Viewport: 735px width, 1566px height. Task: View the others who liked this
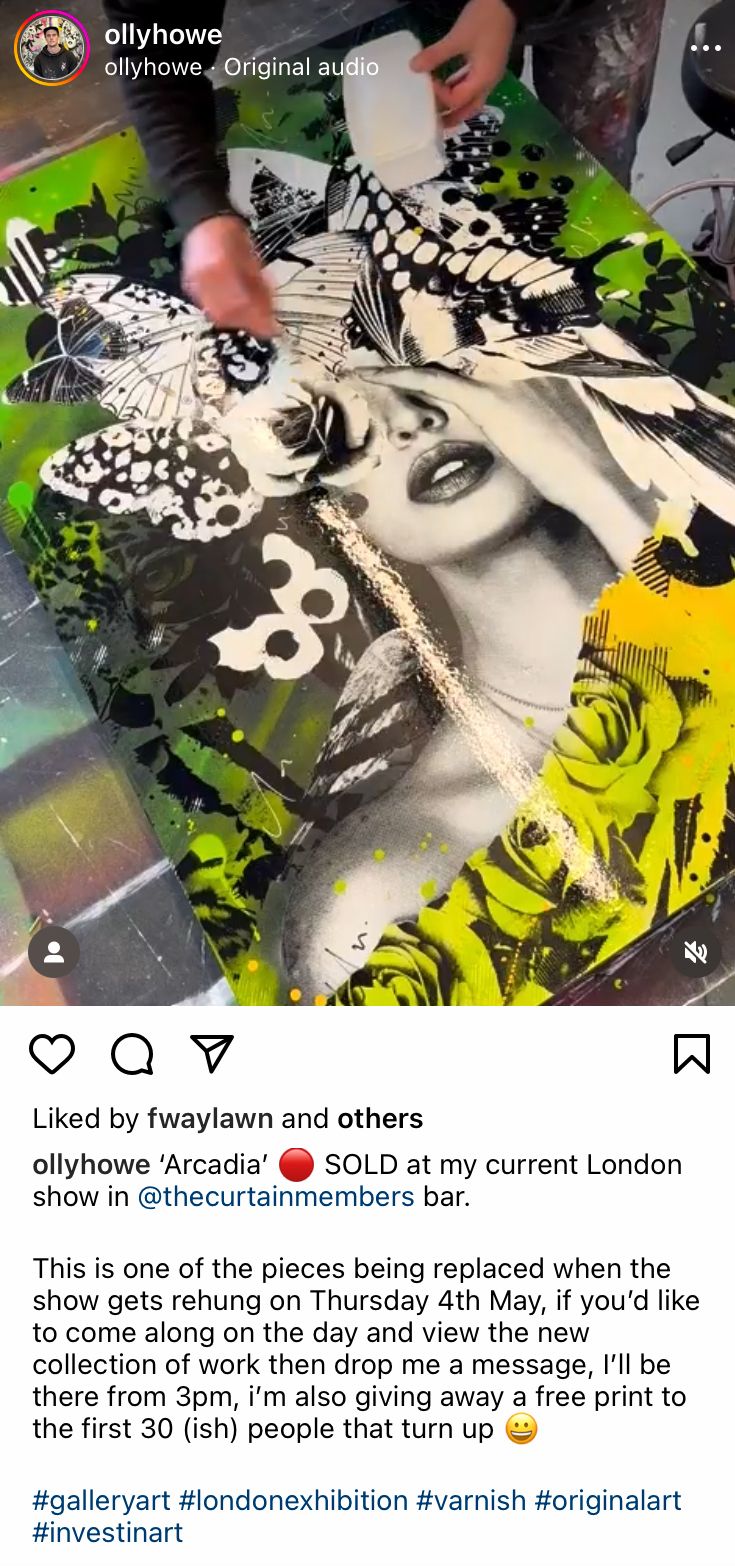point(380,1118)
